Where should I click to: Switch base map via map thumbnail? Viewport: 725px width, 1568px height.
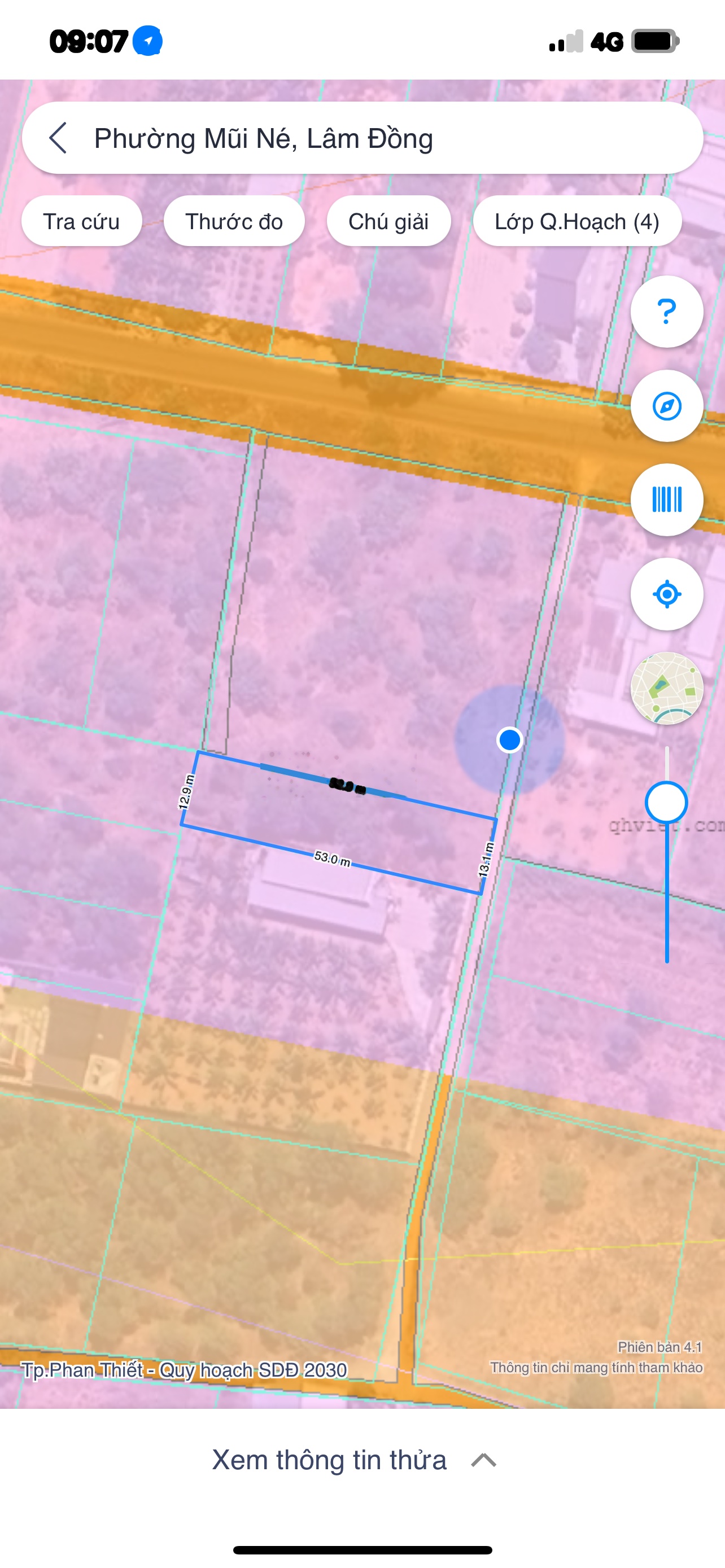coord(667,688)
